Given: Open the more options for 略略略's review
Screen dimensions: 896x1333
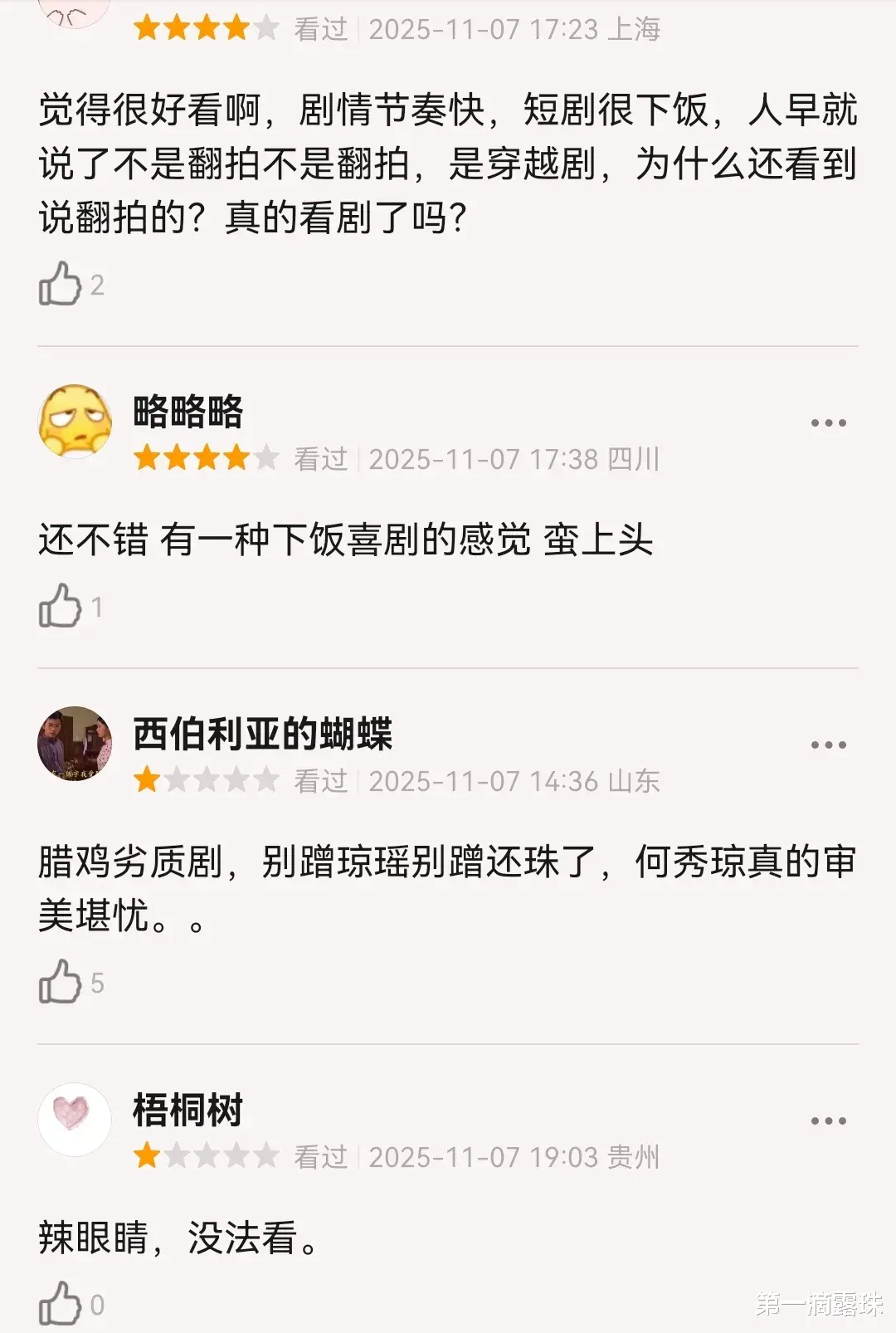Looking at the screenshot, I should click(828, 422).
